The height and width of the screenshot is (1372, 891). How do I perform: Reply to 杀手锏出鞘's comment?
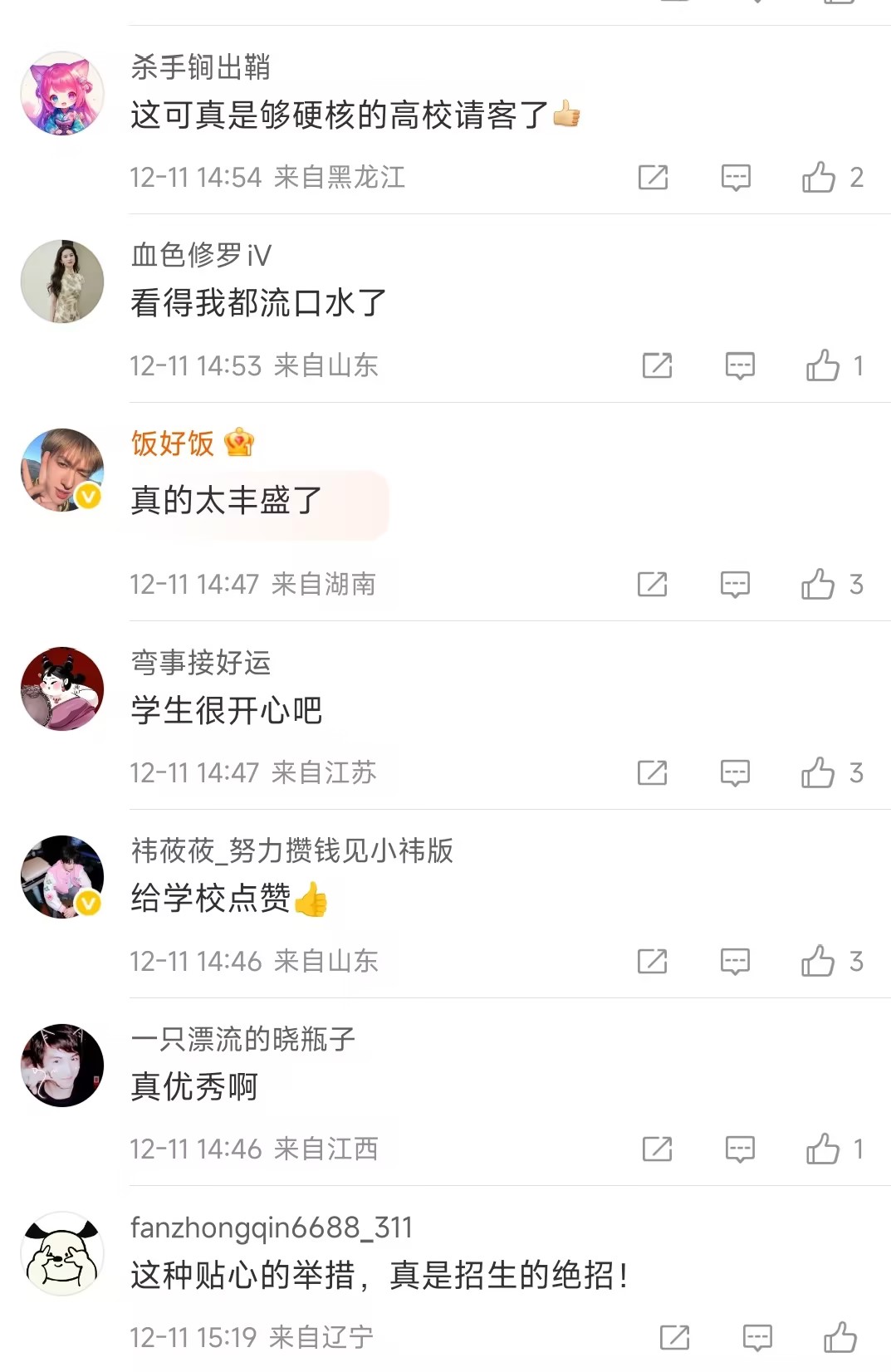(736, 177)
